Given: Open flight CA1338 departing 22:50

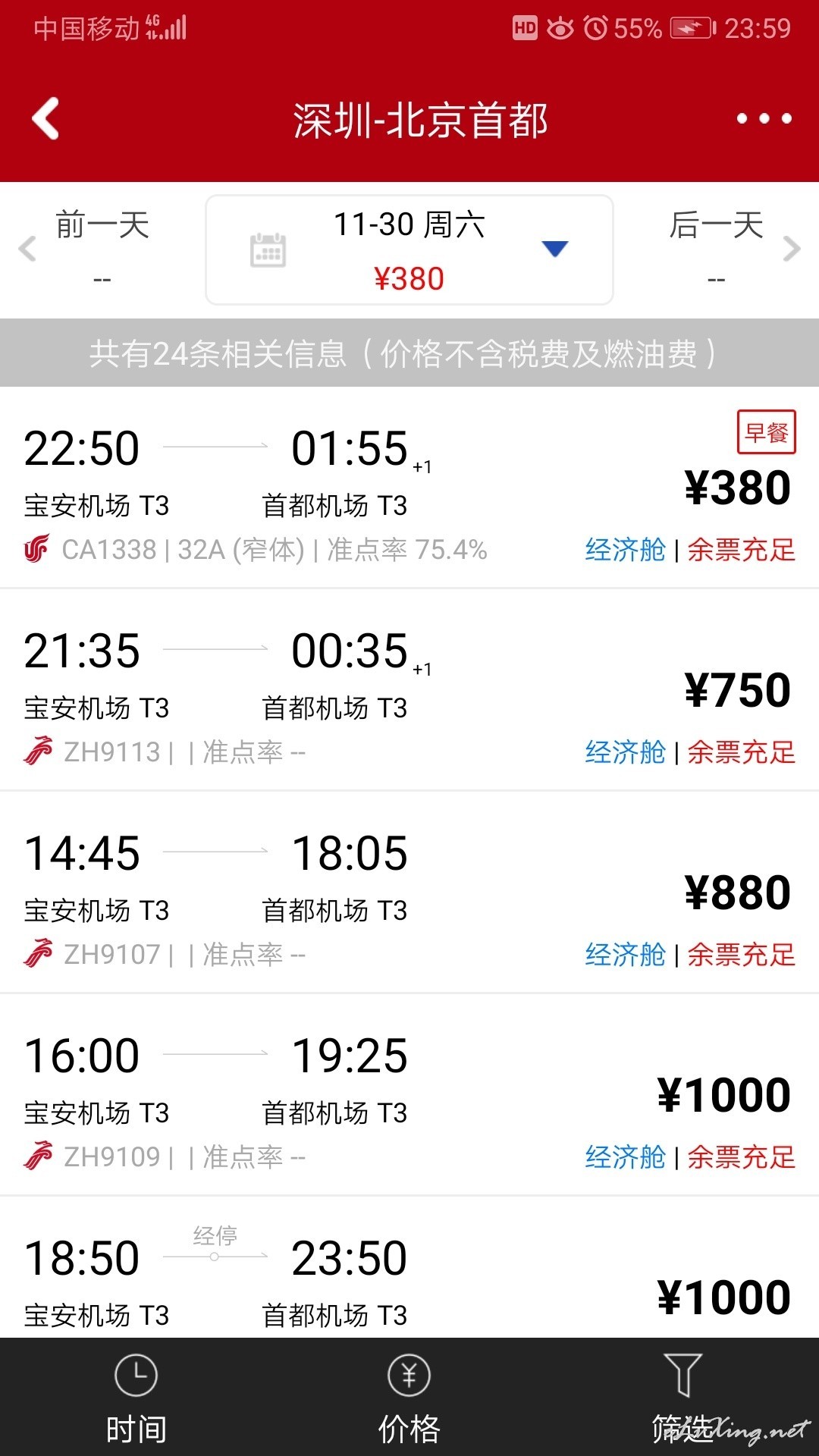Looking at the screenshot, I should [409, 488].
